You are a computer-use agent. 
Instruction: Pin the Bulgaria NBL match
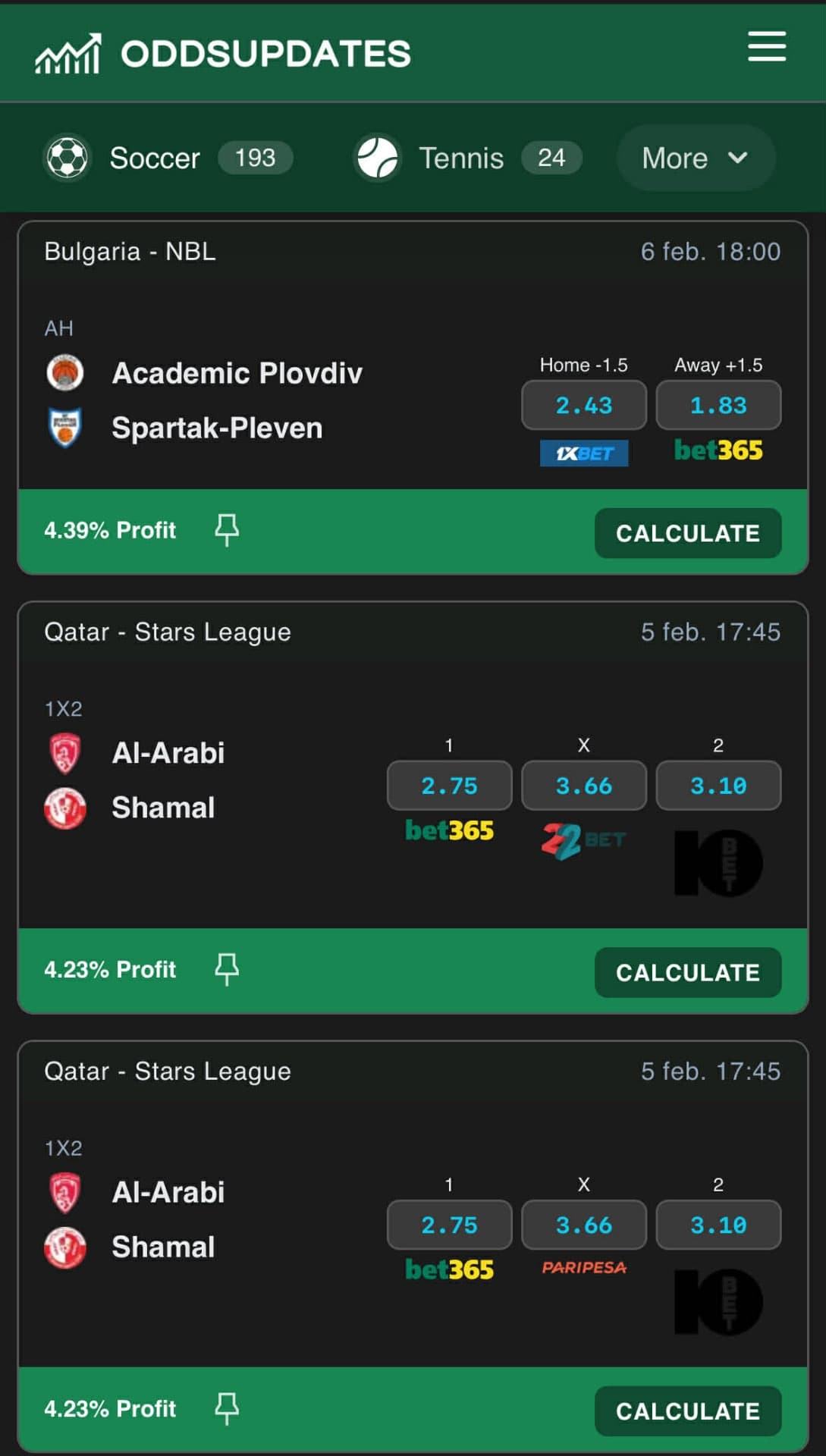click(228, 530)
